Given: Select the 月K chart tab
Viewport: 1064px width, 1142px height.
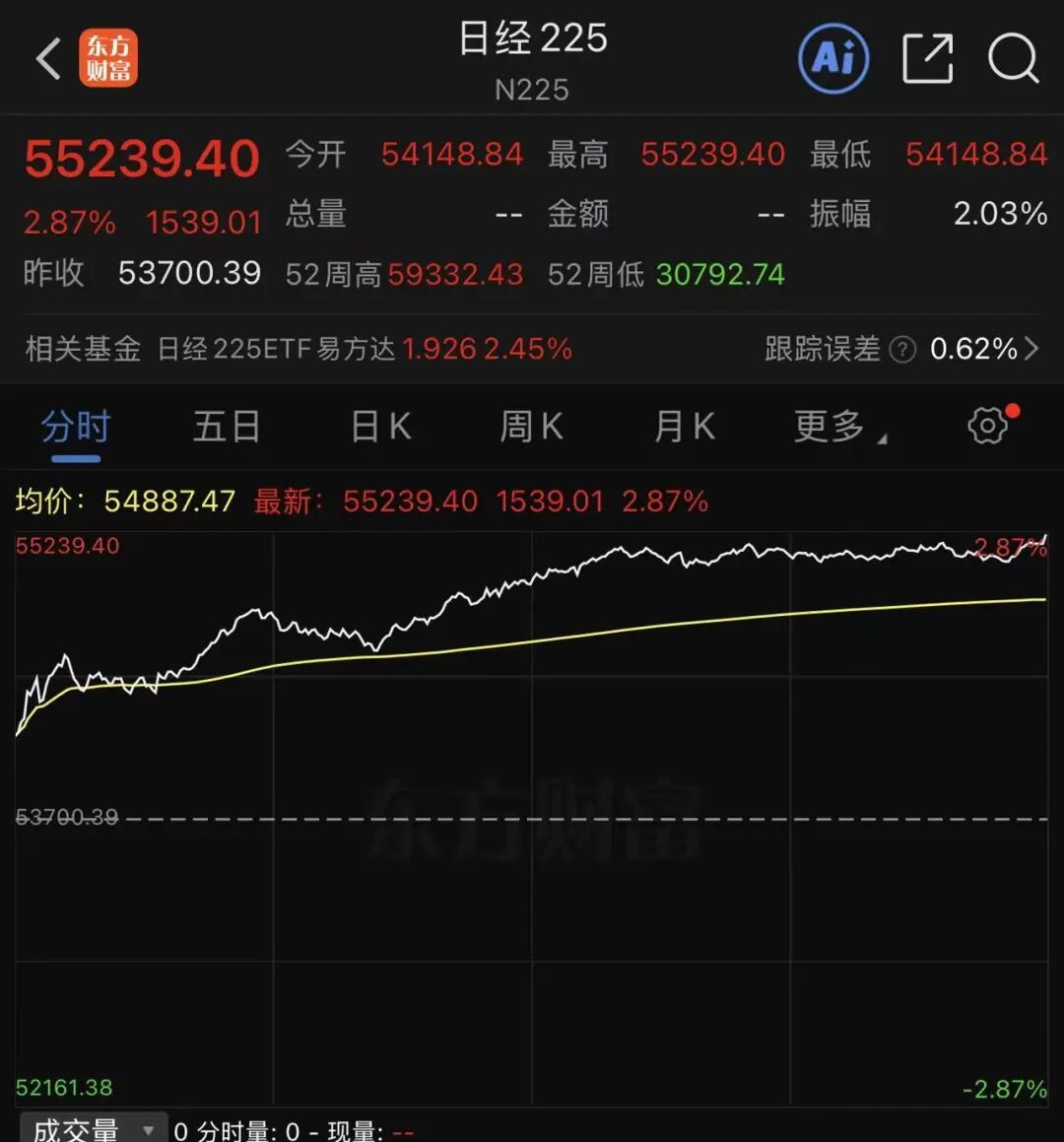Looking at the screenshot, I should pos(685,427).
